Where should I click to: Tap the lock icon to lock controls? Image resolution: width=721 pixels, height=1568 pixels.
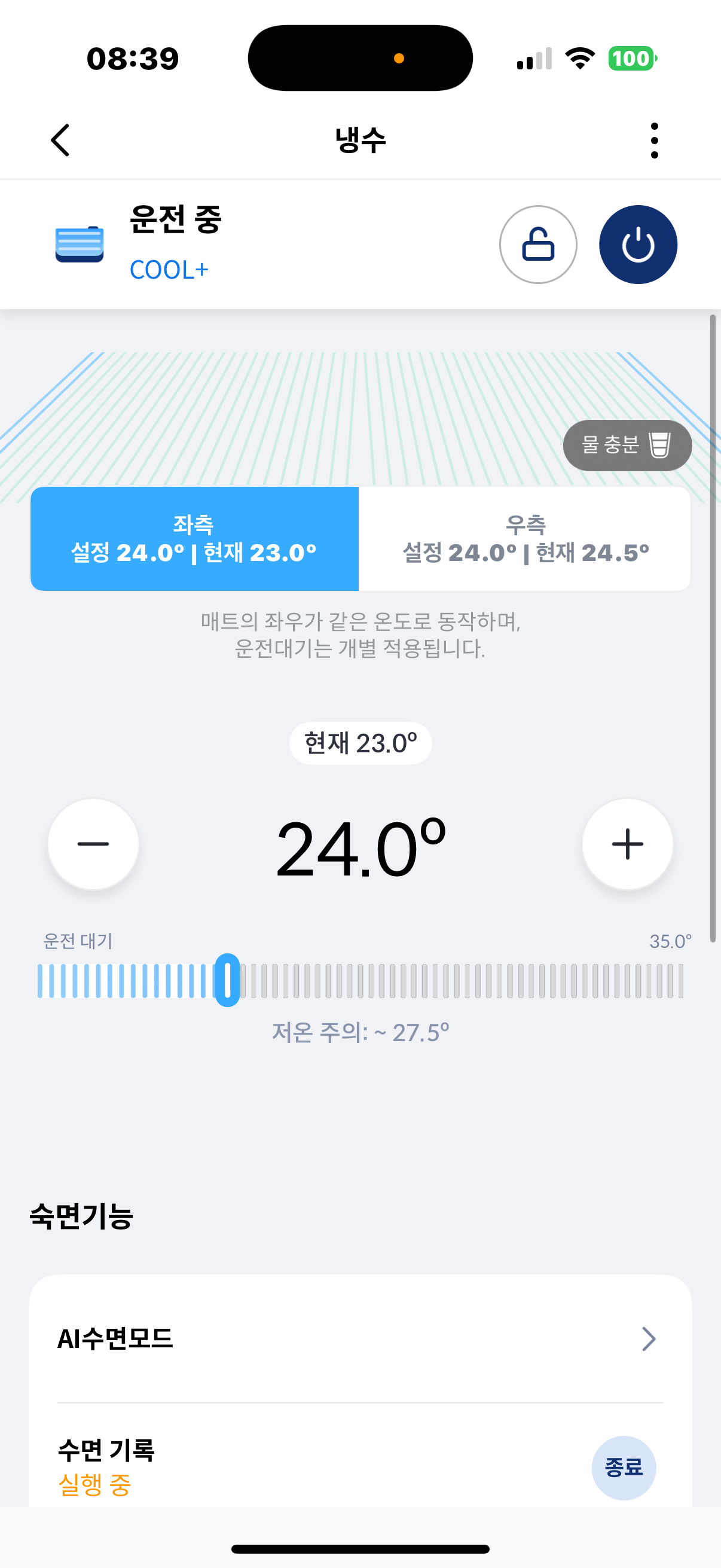(x=538, y=244)
